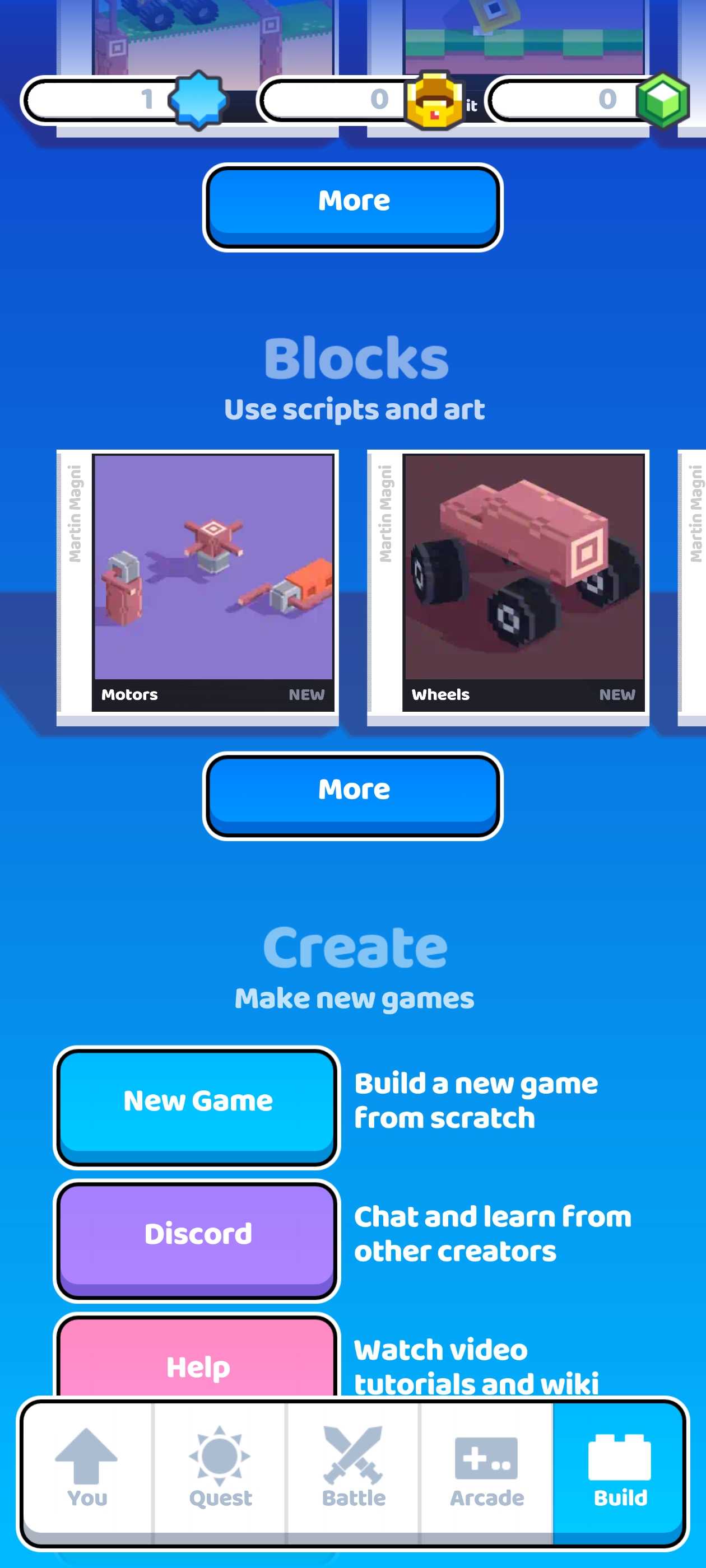706x1568 pixels.
Task: Open the Wheels block card
Action: 523,581
